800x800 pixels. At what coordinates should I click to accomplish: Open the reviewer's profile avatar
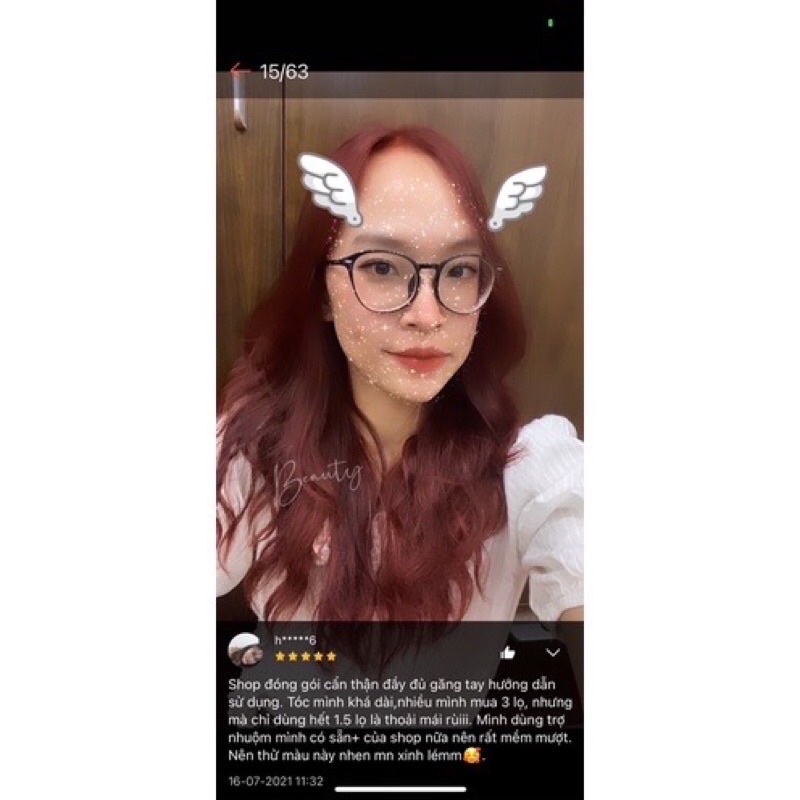coord(245,650)
